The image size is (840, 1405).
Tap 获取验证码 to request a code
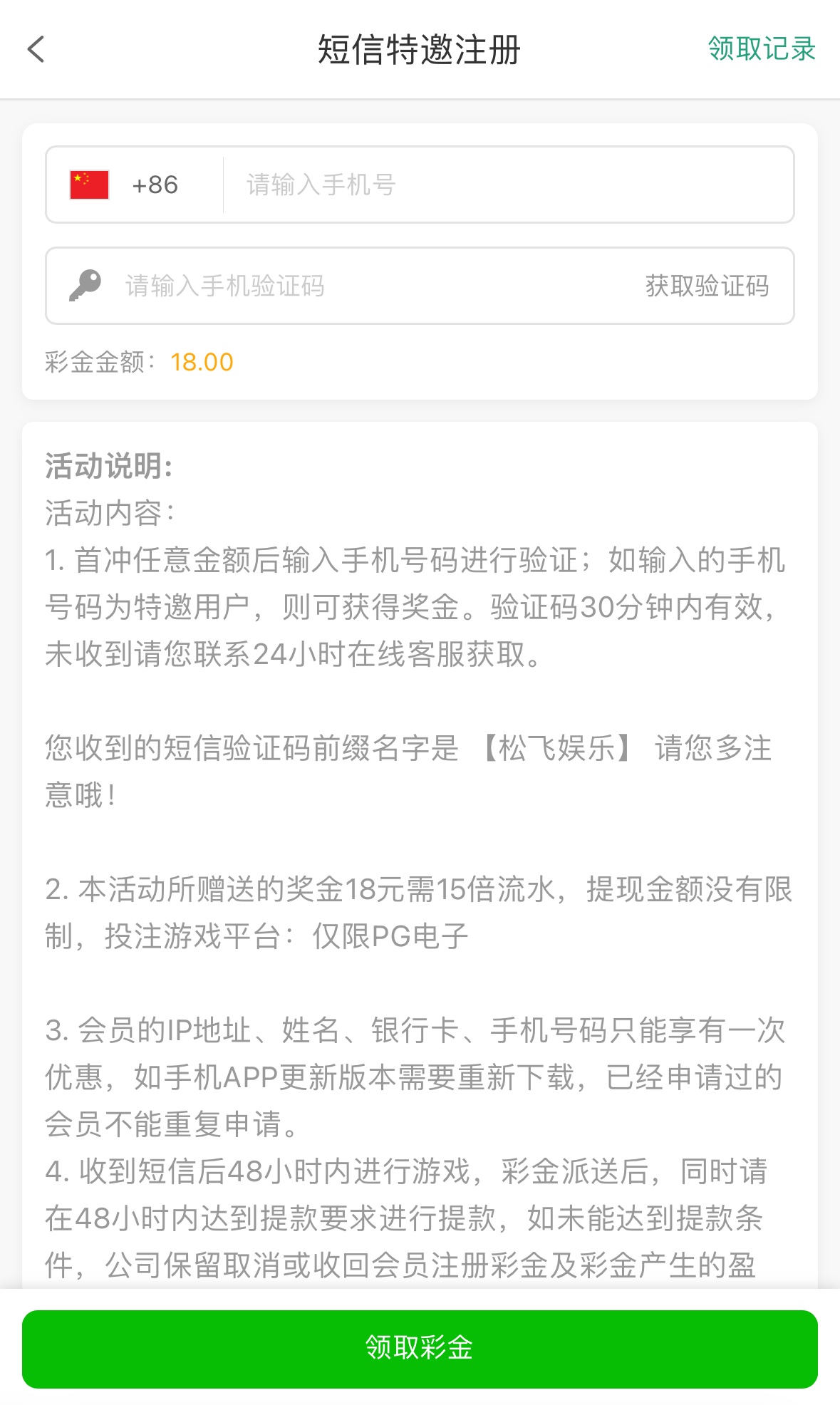(x=707, y=286)
